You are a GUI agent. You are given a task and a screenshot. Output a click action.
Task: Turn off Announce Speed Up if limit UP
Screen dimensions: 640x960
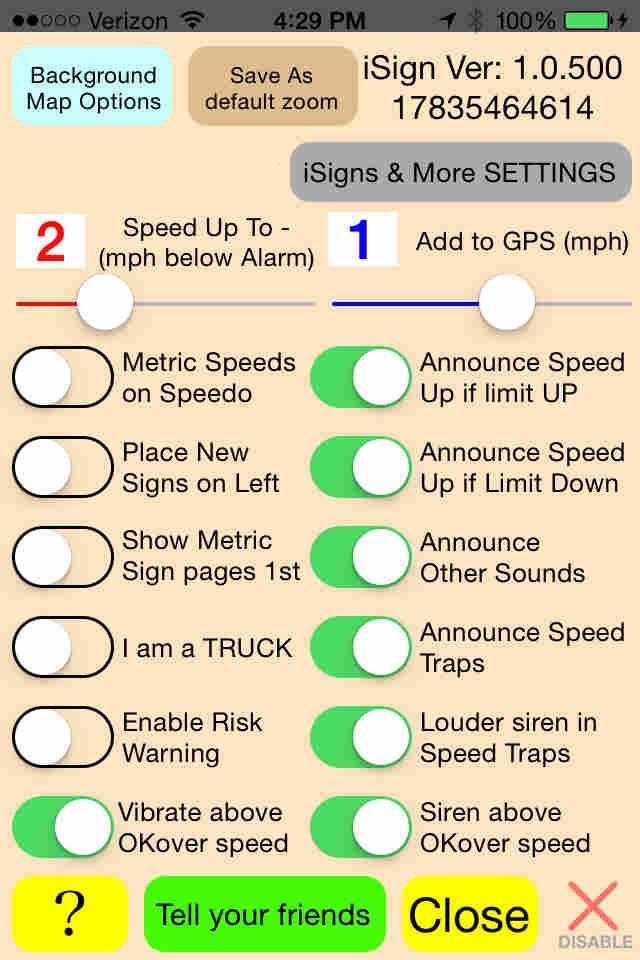coord(360,377)
